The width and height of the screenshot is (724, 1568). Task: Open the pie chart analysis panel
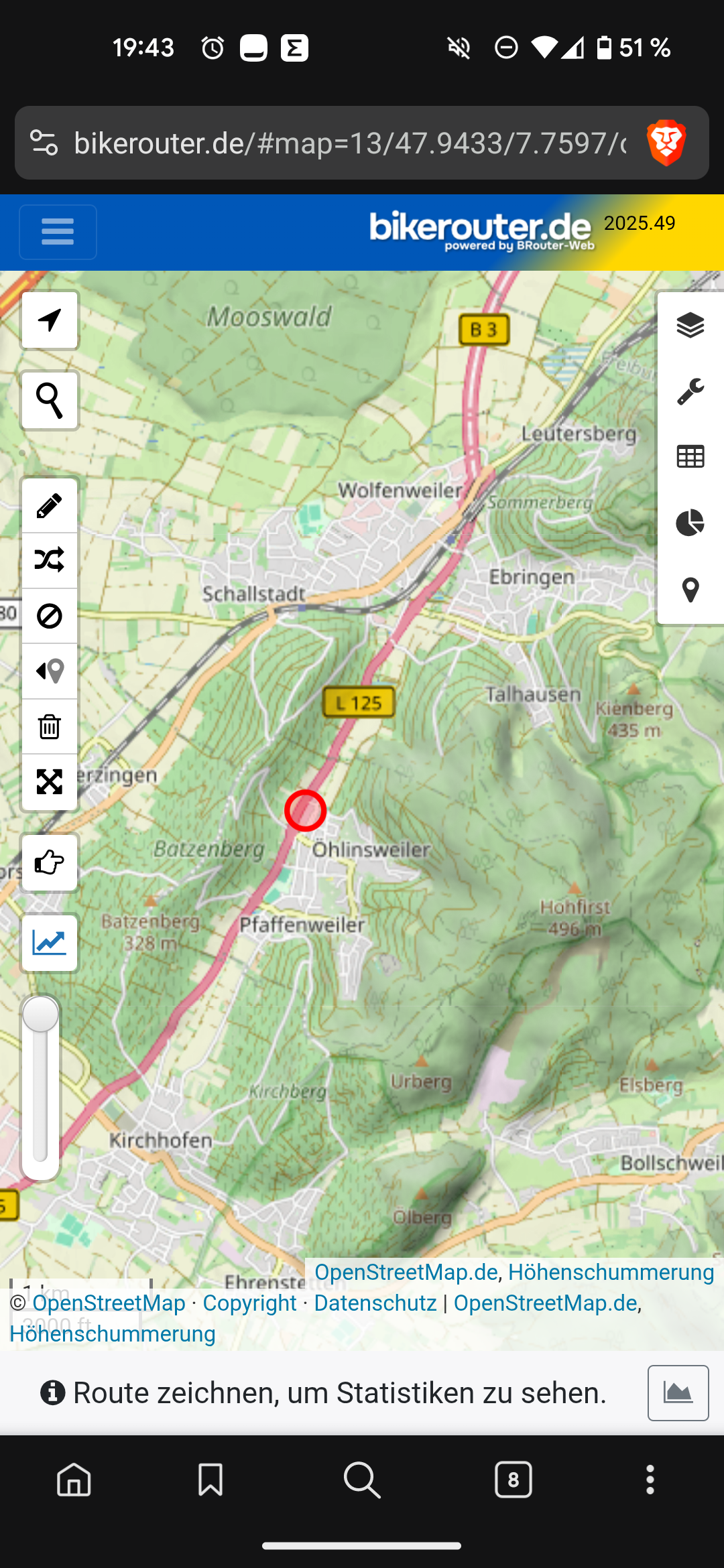tap(690, 523)
